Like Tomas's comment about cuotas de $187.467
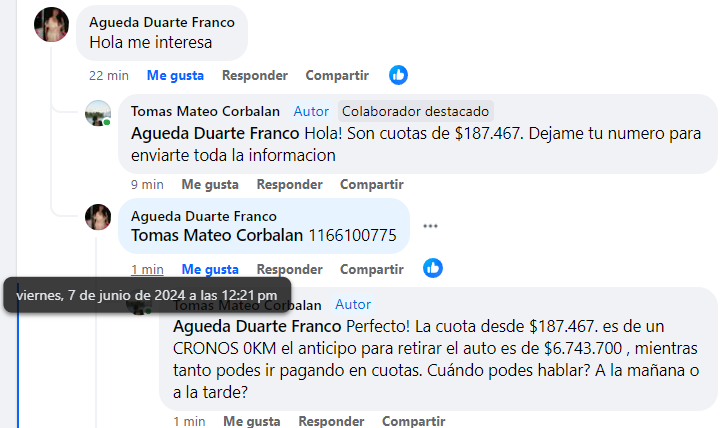 click(x=209, y=184)
